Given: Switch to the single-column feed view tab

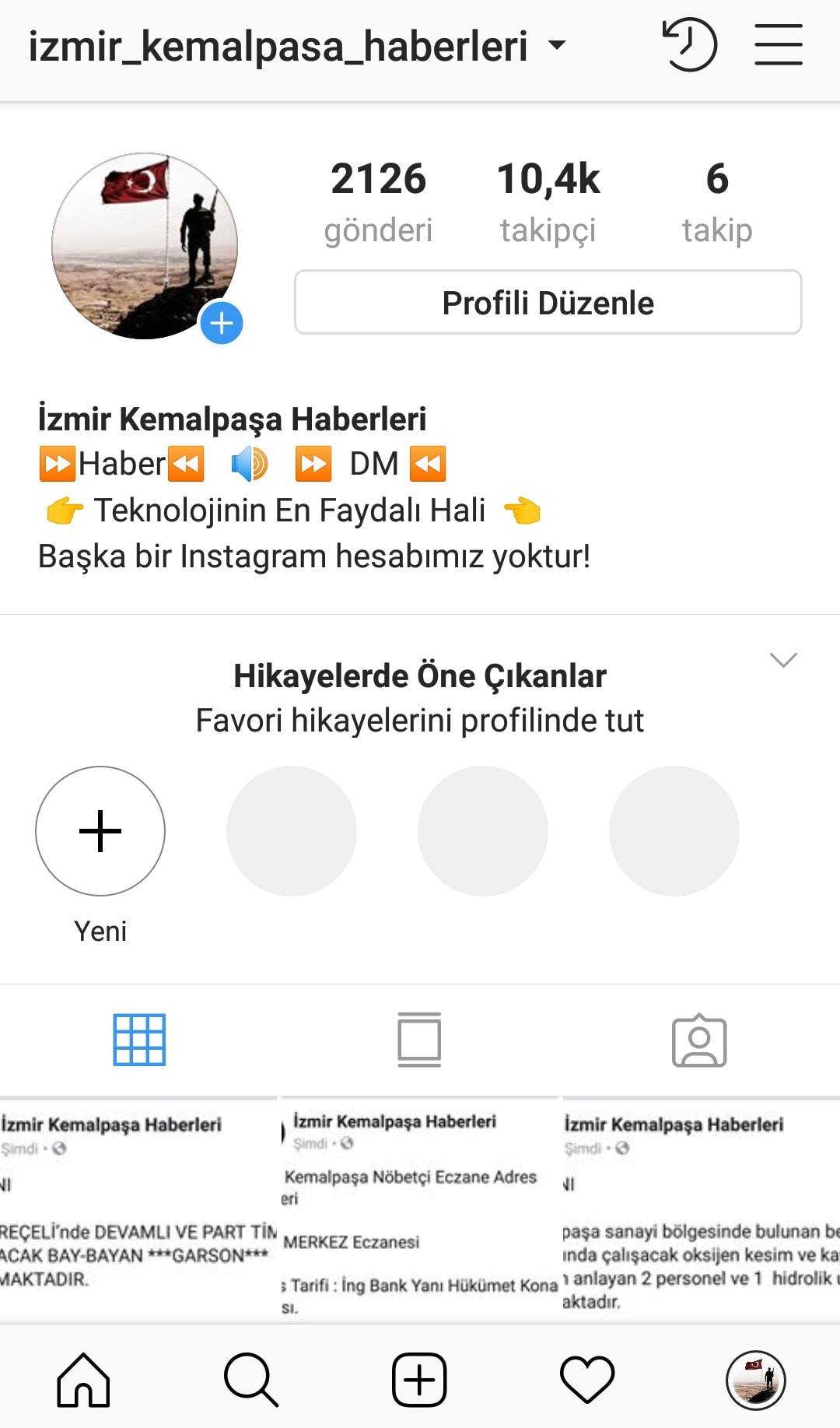Looking at the screenshot, I should pos(419,1040).
